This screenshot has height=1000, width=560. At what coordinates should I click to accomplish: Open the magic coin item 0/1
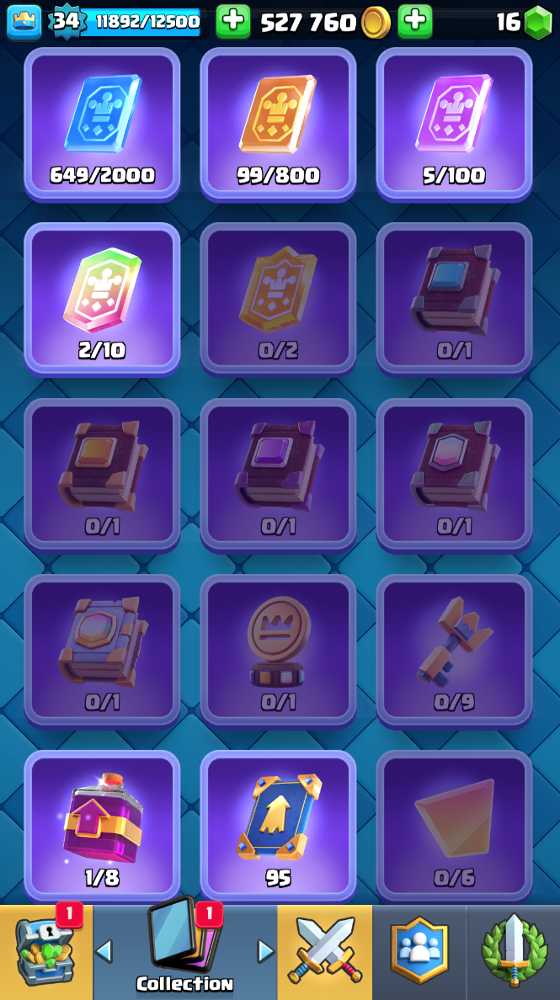[278, 651]
